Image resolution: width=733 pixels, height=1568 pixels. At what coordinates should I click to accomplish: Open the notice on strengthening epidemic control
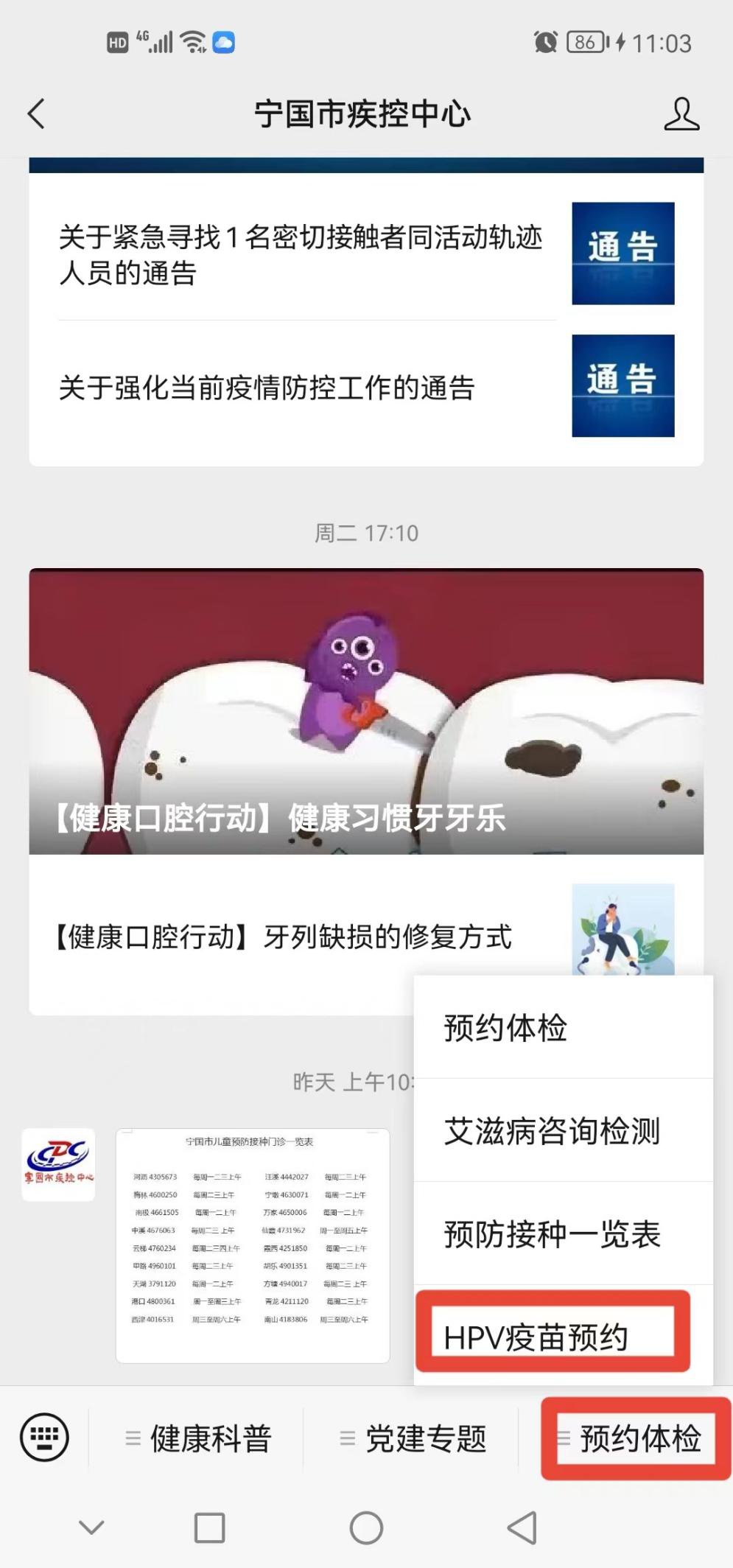point(267,388)
